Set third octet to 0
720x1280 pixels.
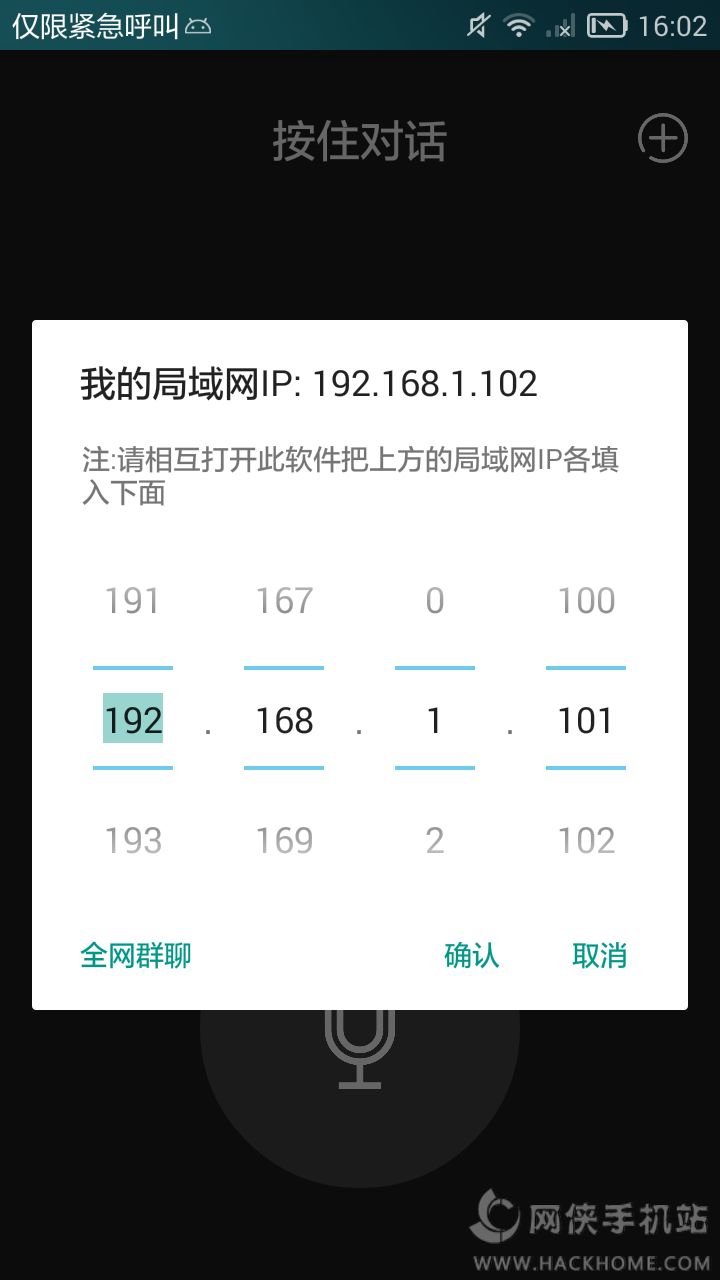pos(434,601)
